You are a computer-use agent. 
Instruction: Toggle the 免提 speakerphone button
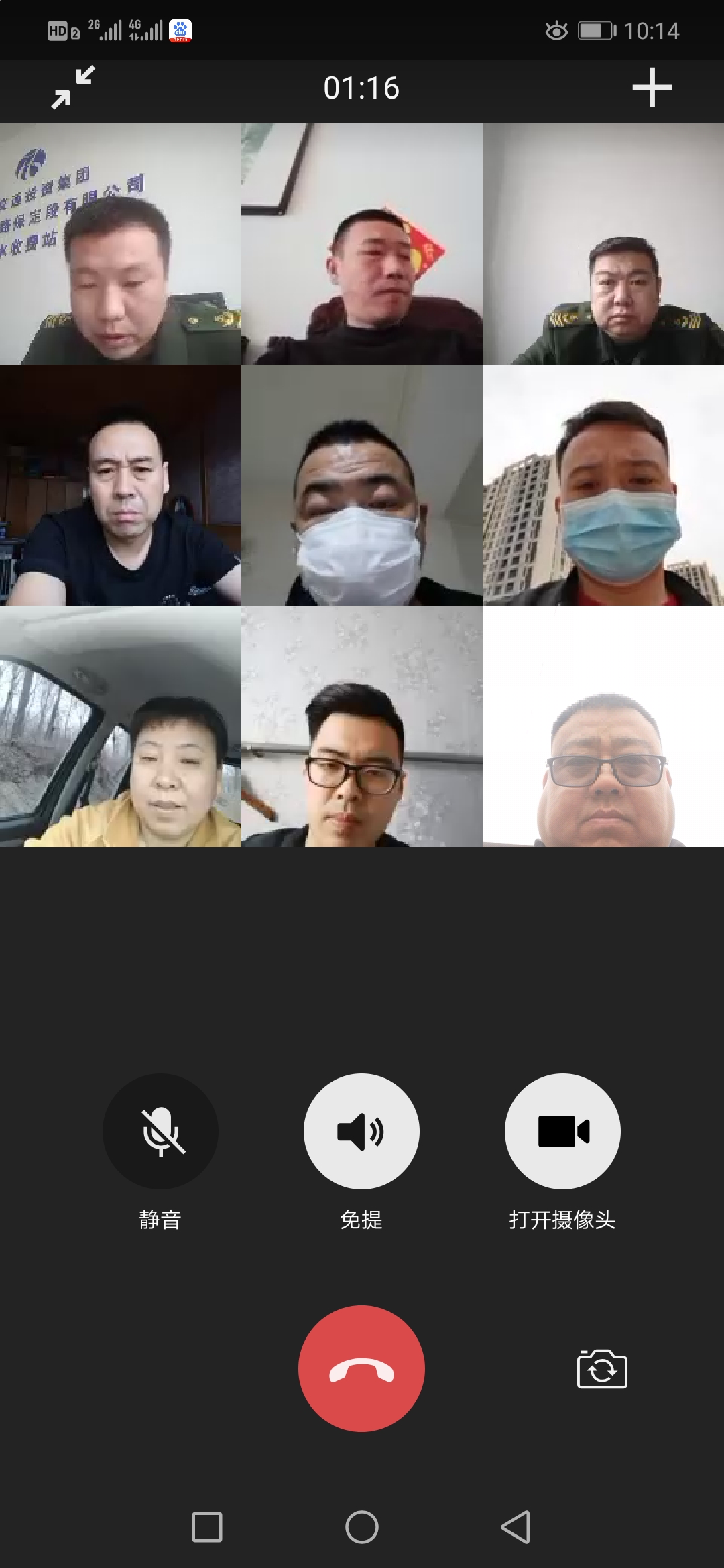coord(361,1131)
